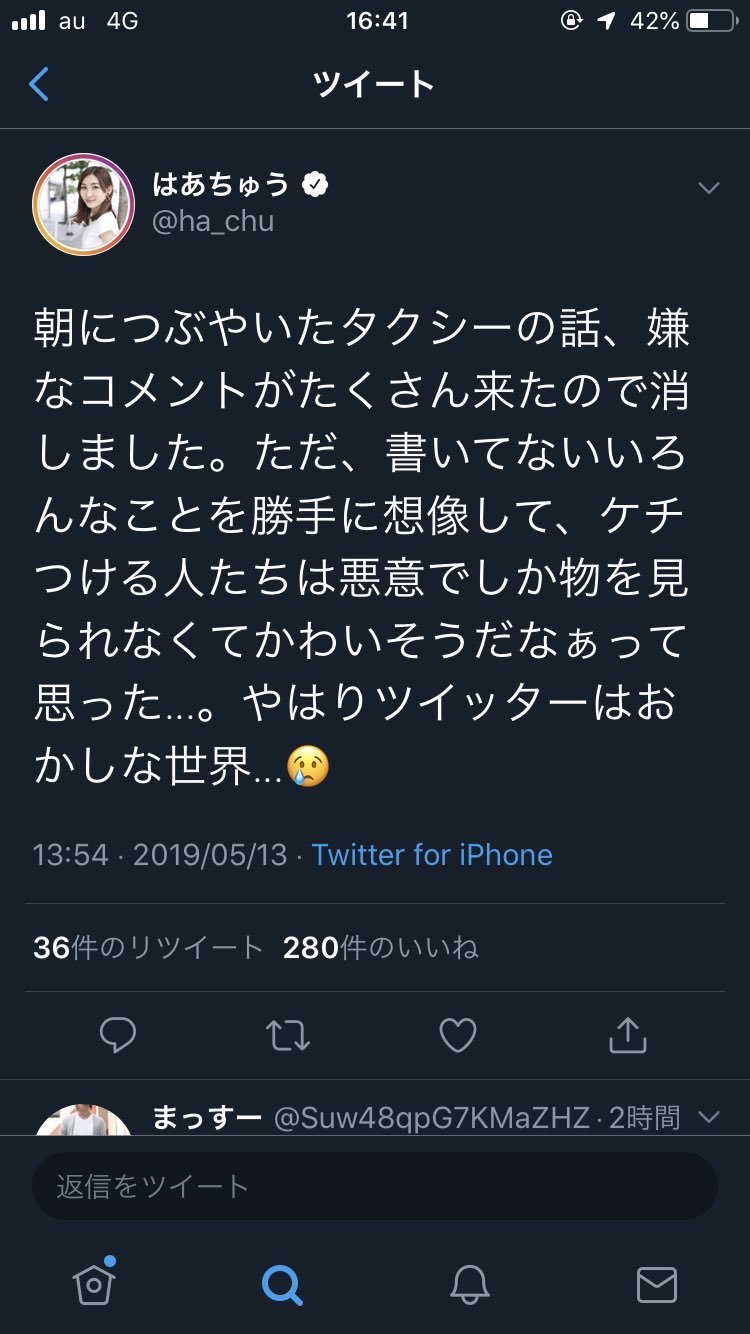Viewport: 750px width, 1334px height.
Task: Reply to はあちゅう's tweet
Action: [118, 1035]
